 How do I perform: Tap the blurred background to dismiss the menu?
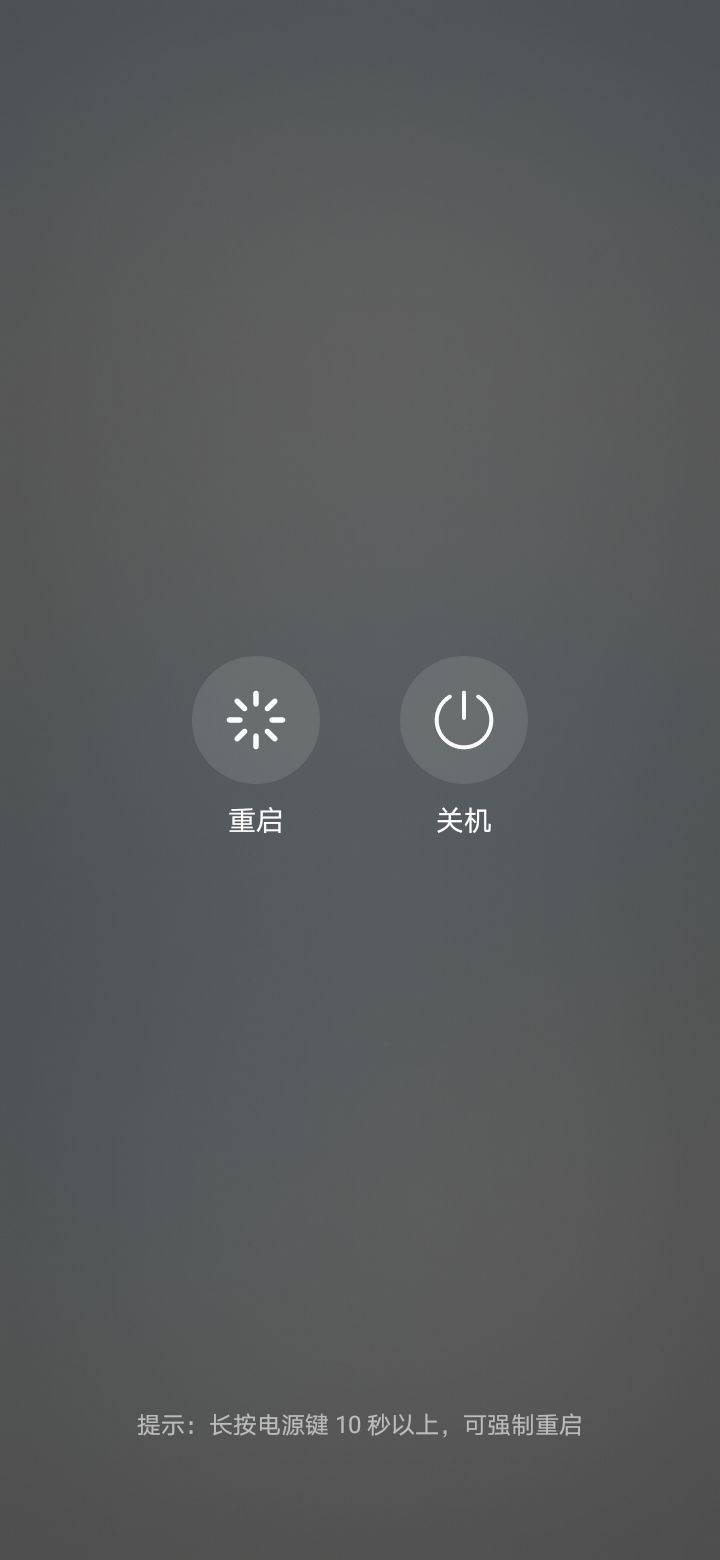(x=360, y=300)
